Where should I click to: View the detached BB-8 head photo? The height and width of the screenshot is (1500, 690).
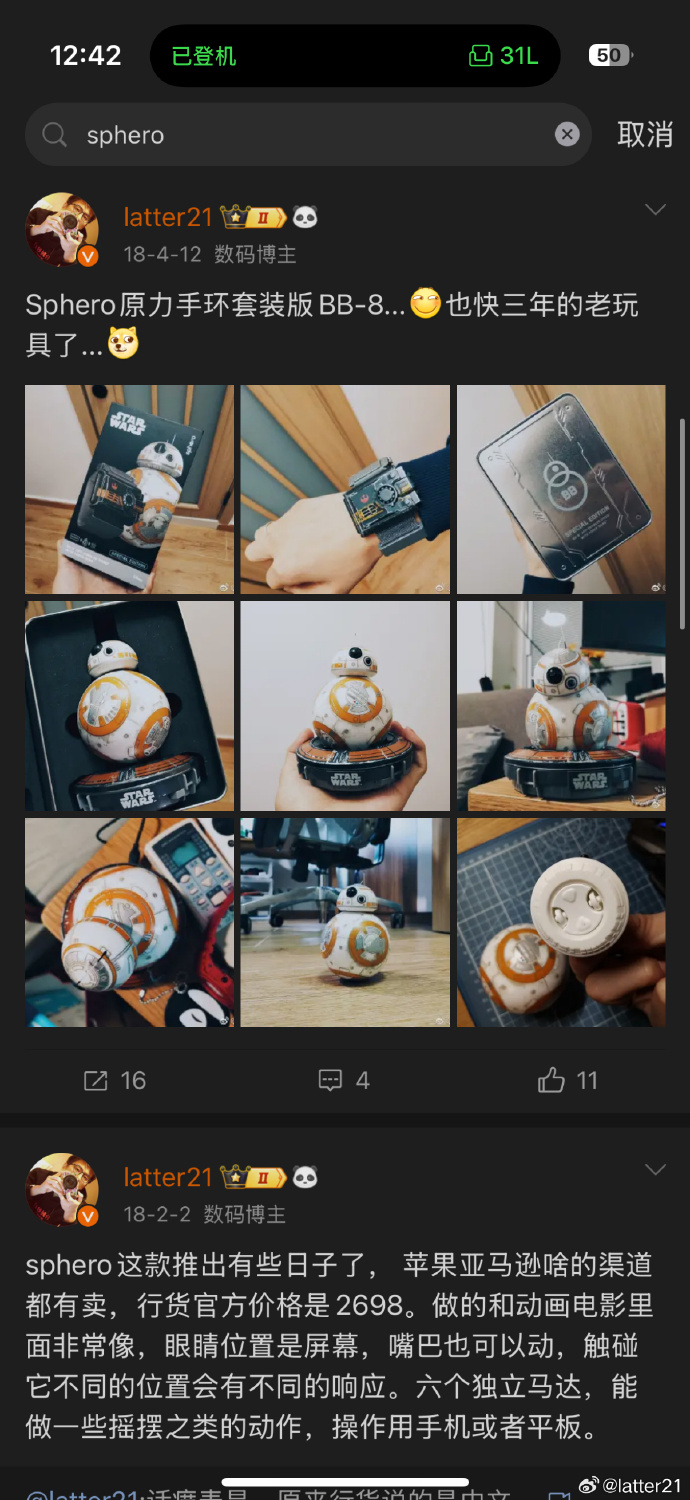(561, 922)
